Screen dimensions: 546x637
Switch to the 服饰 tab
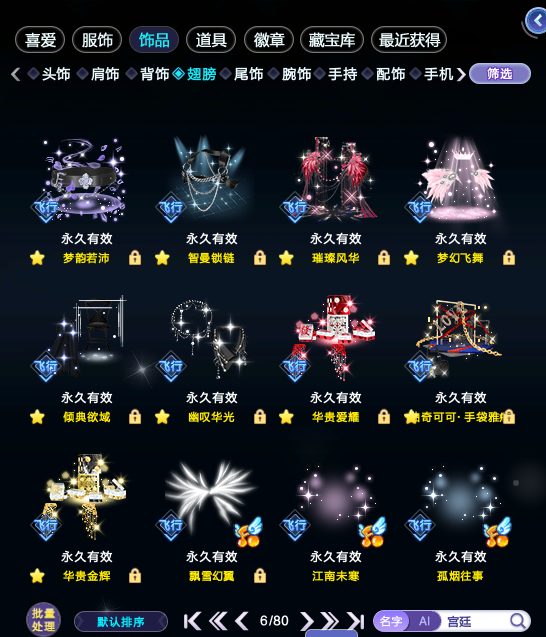point(97,40)
